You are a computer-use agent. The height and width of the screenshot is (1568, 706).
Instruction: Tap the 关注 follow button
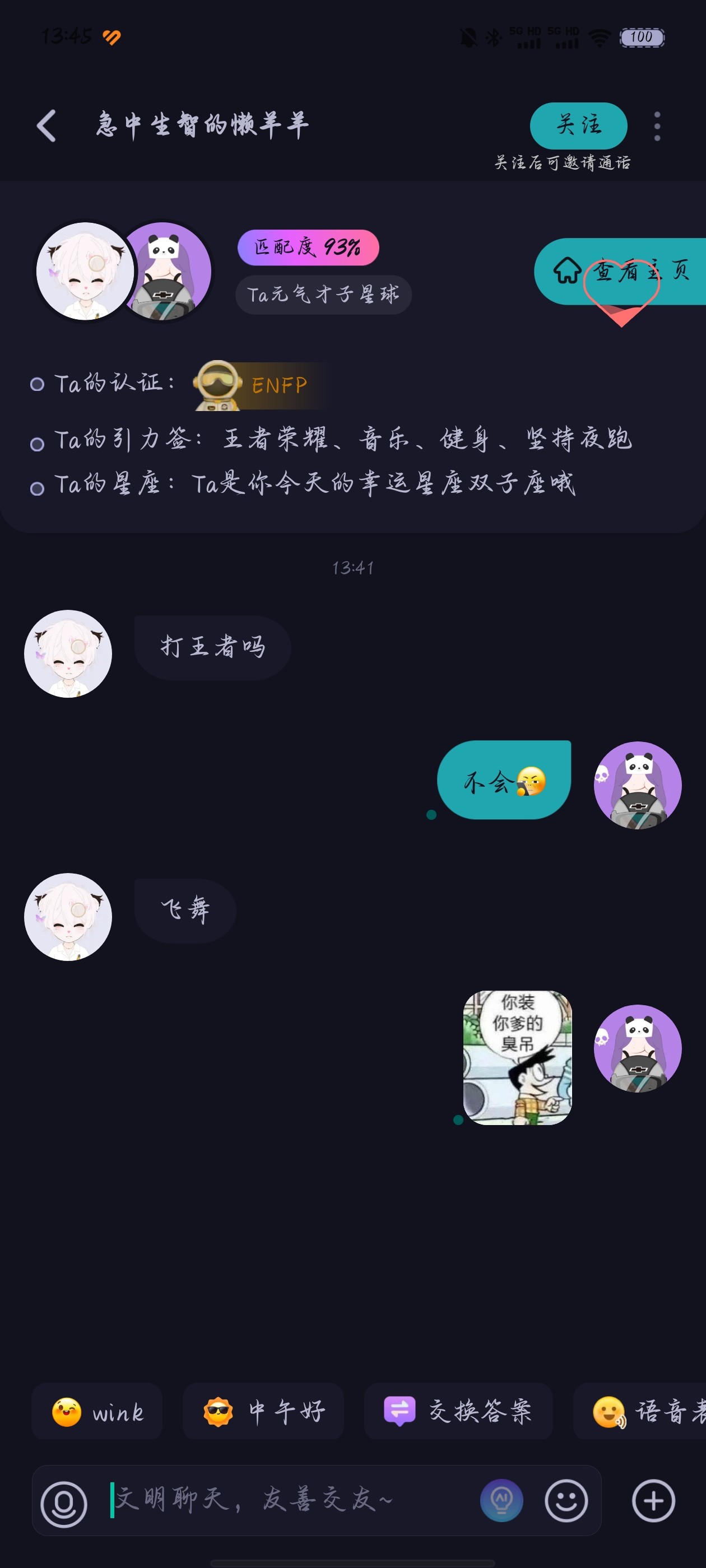point(578,125)
